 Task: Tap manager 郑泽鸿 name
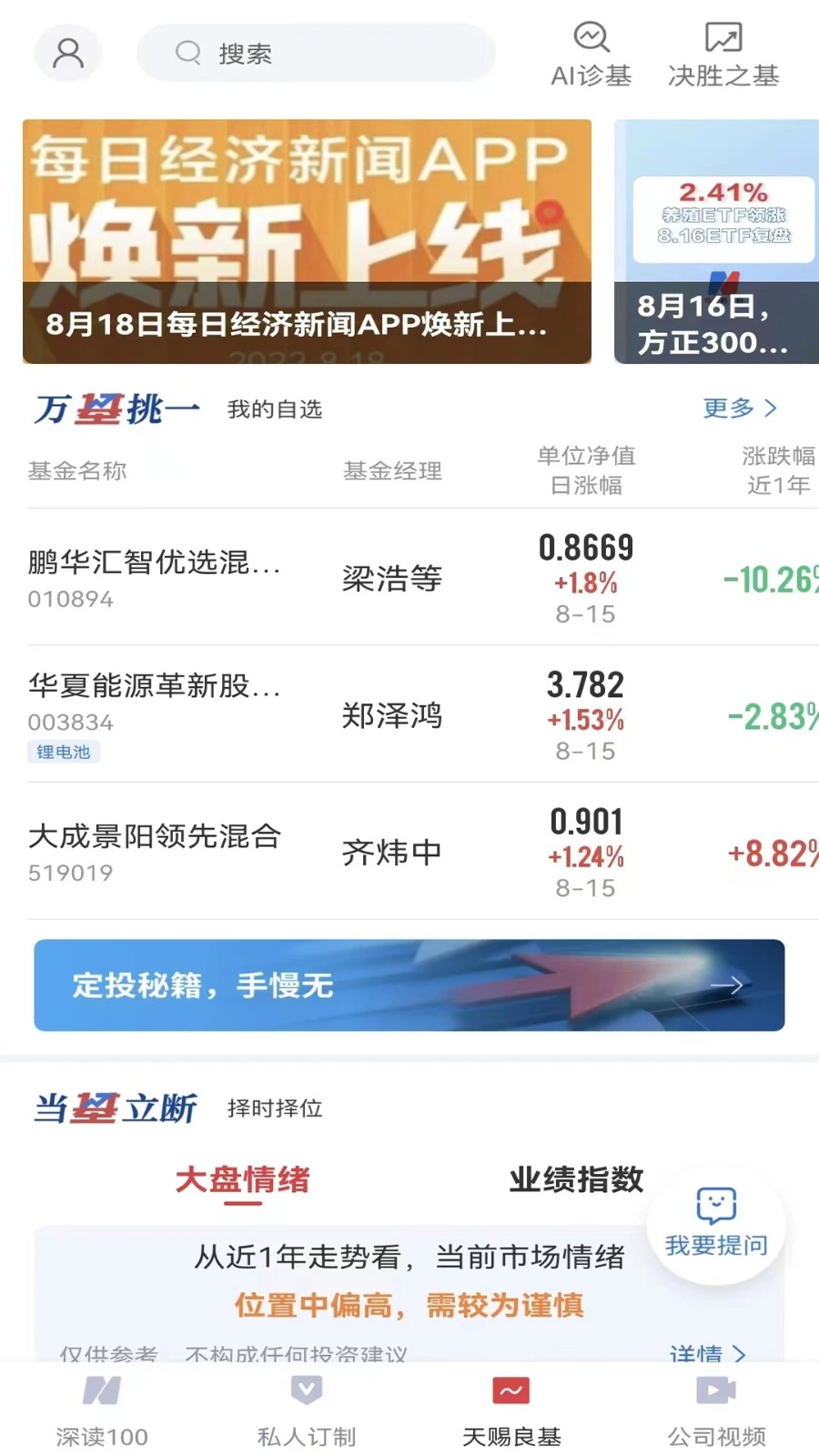[392, 716]
